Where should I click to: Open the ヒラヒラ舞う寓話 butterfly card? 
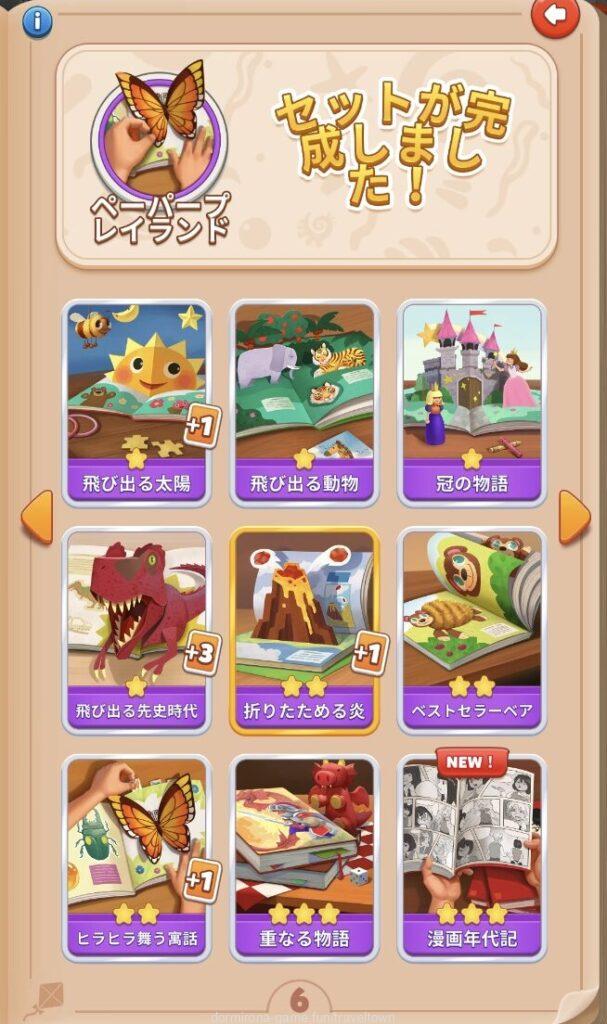pos(137,856)
